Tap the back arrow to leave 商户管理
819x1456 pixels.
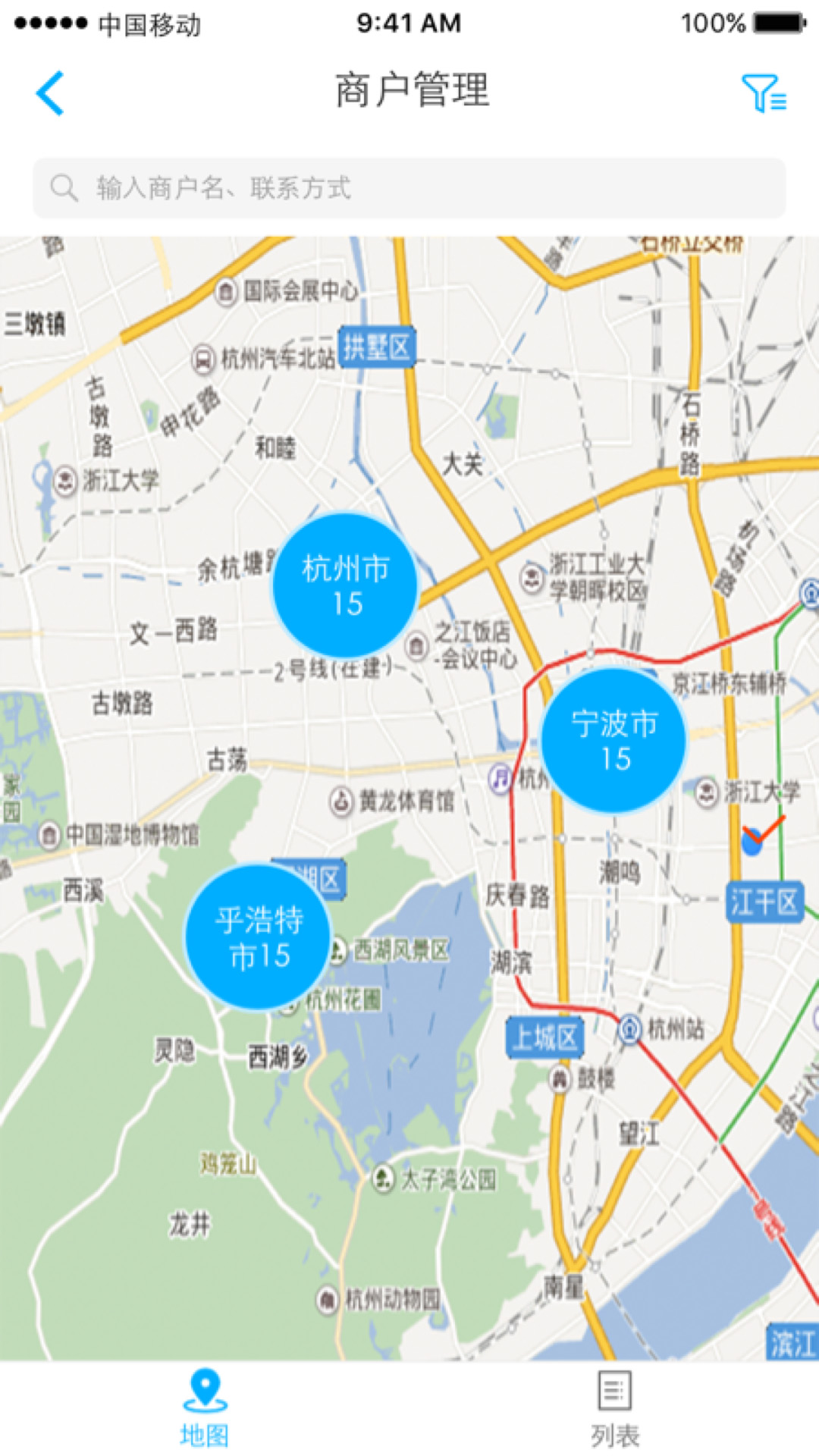49,93
